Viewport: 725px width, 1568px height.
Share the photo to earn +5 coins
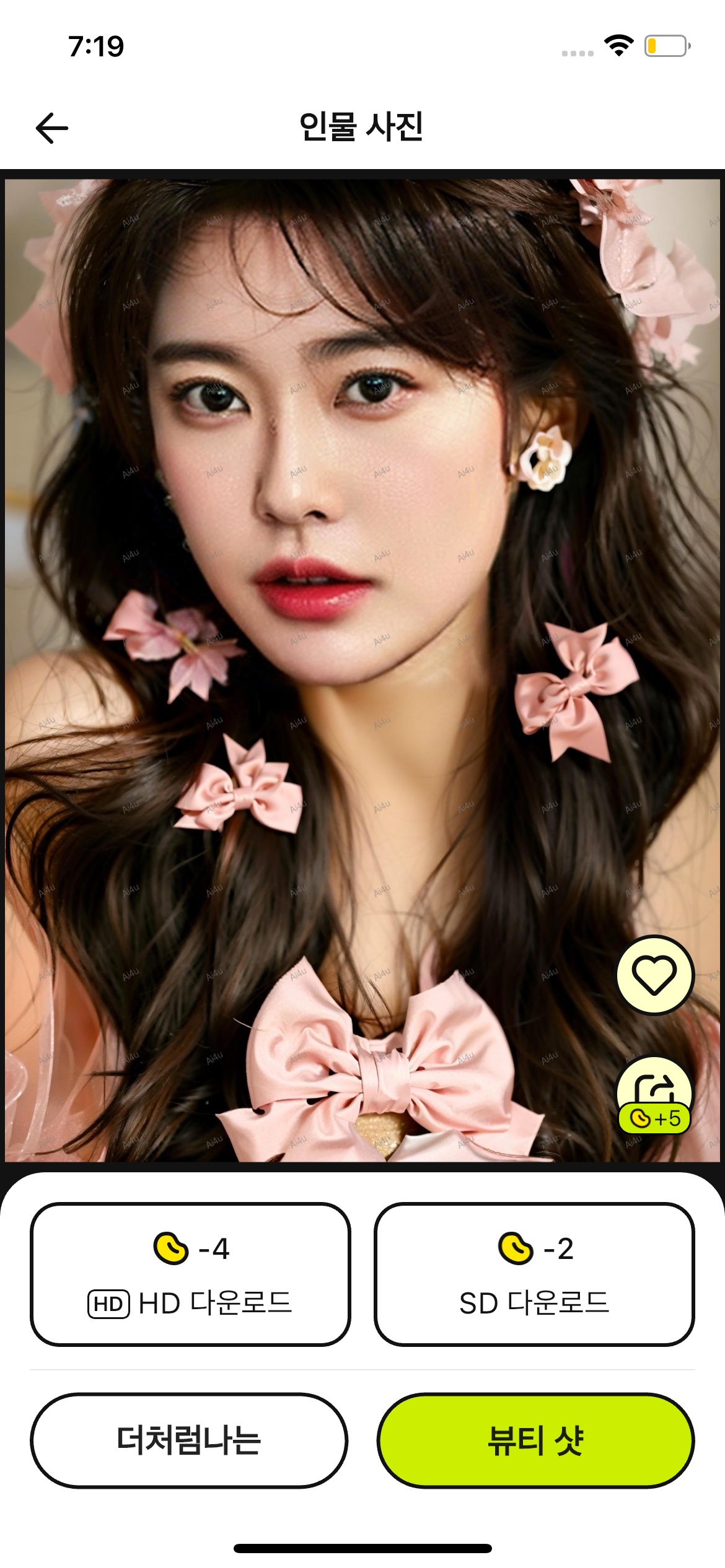(654, 1095)
